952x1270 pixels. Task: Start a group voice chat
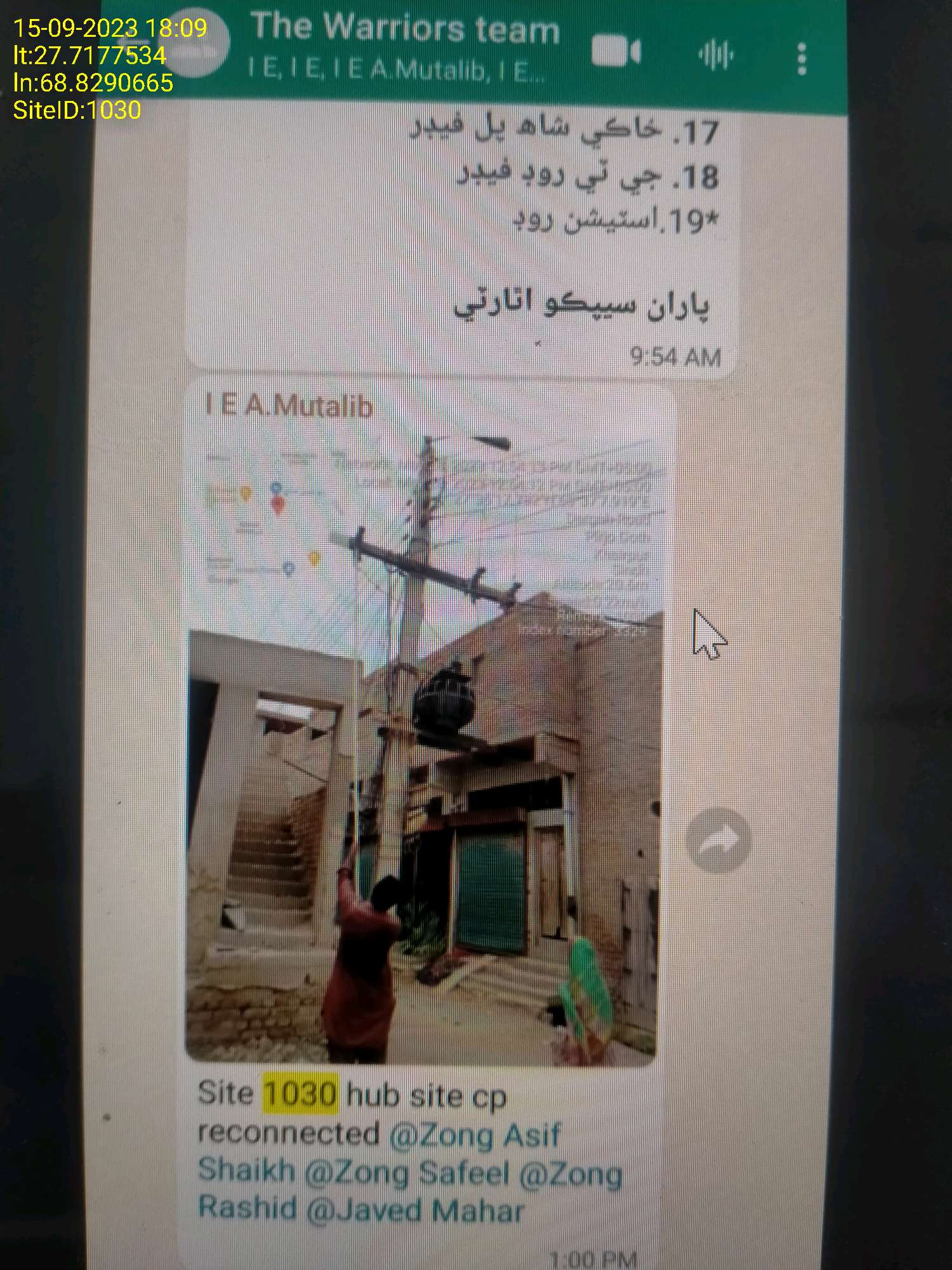coord(716,55)
